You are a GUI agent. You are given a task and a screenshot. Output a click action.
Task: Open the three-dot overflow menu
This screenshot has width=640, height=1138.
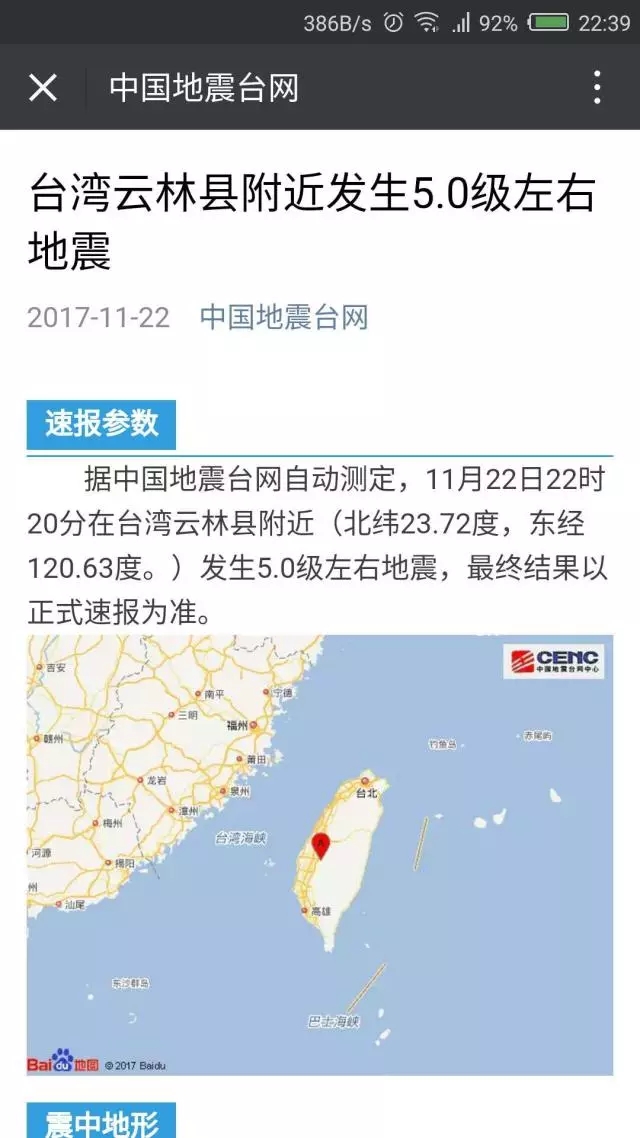click(597, 88)
